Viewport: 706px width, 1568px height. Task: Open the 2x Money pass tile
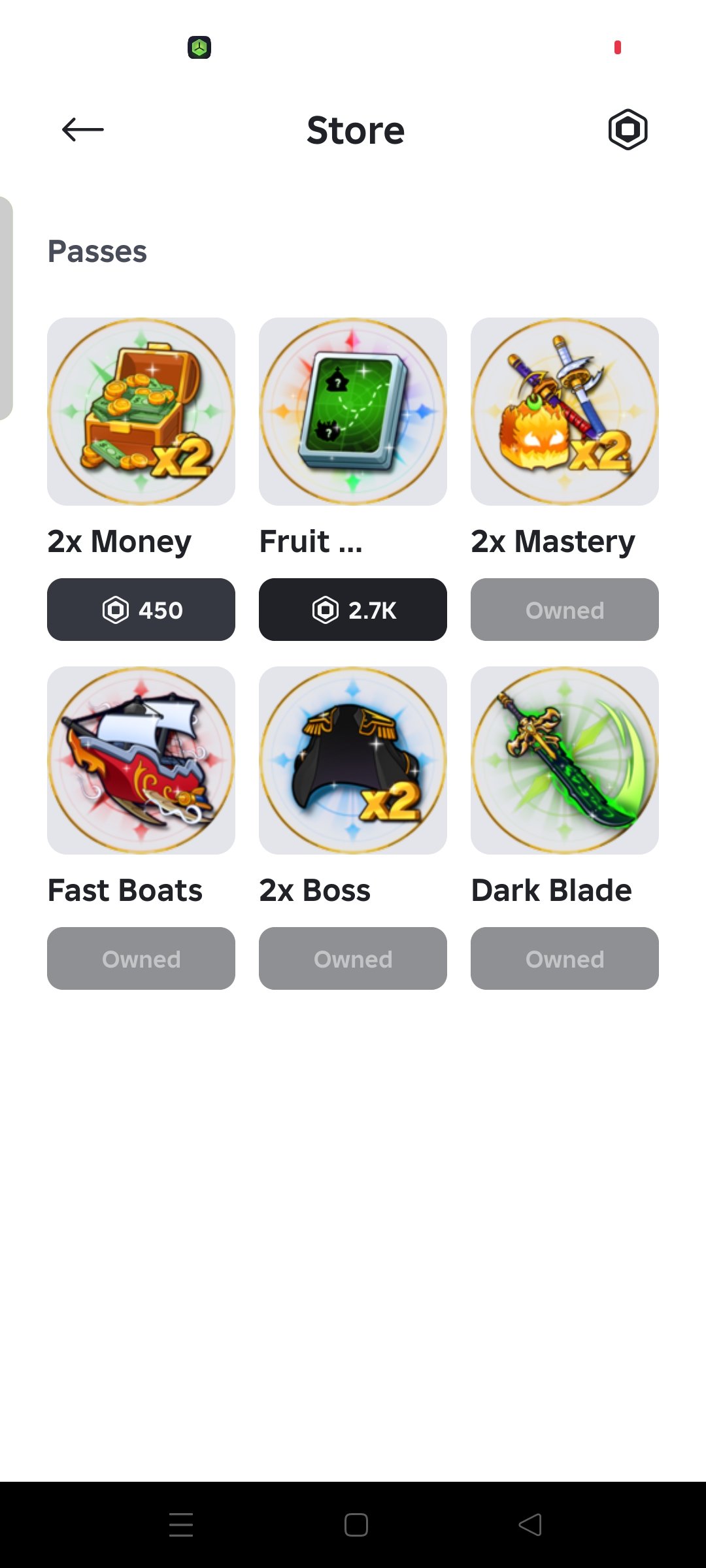pos(141,412)
